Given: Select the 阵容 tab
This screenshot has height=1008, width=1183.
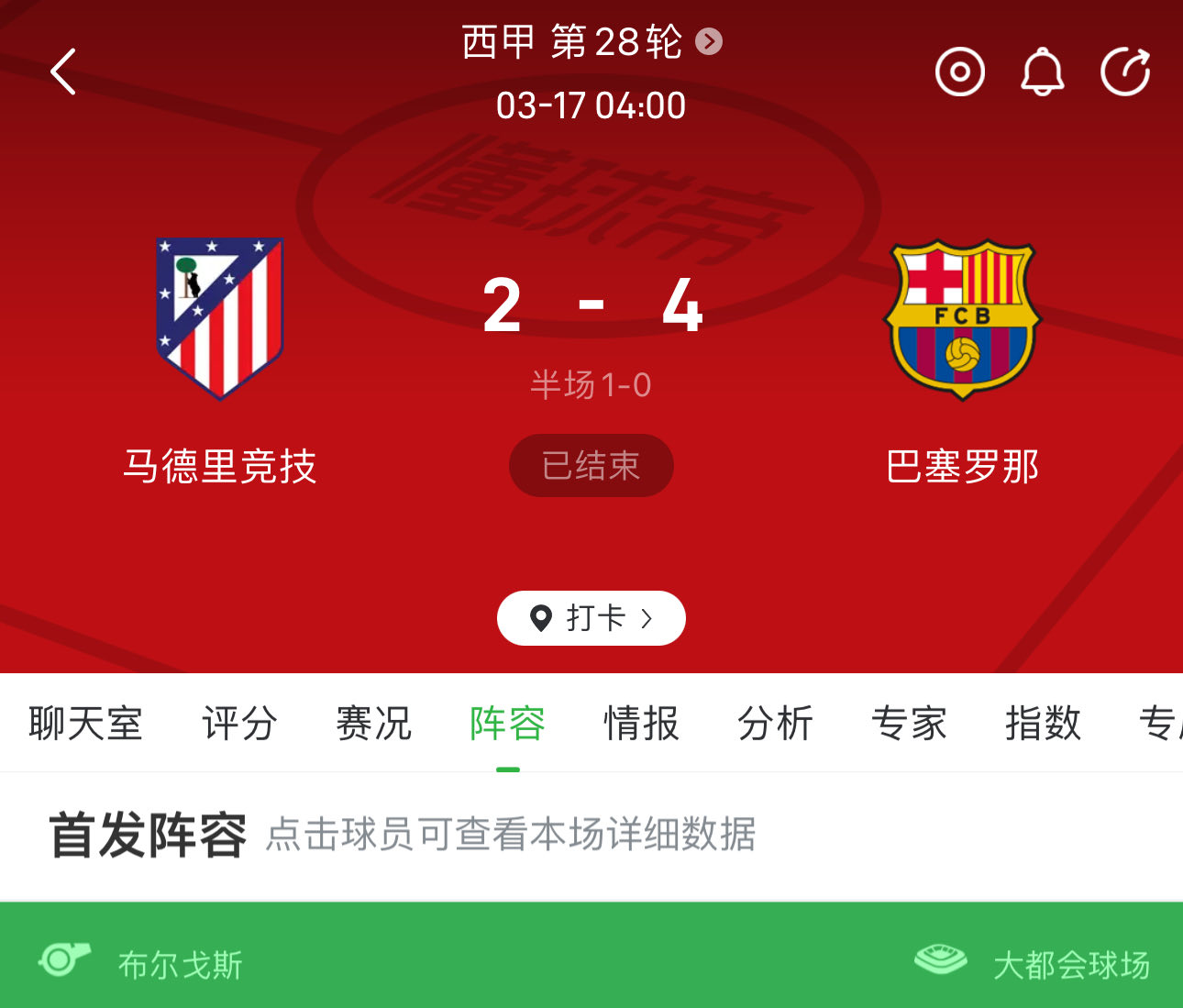Looking at the screenshot, I should [x=507, y=724].
